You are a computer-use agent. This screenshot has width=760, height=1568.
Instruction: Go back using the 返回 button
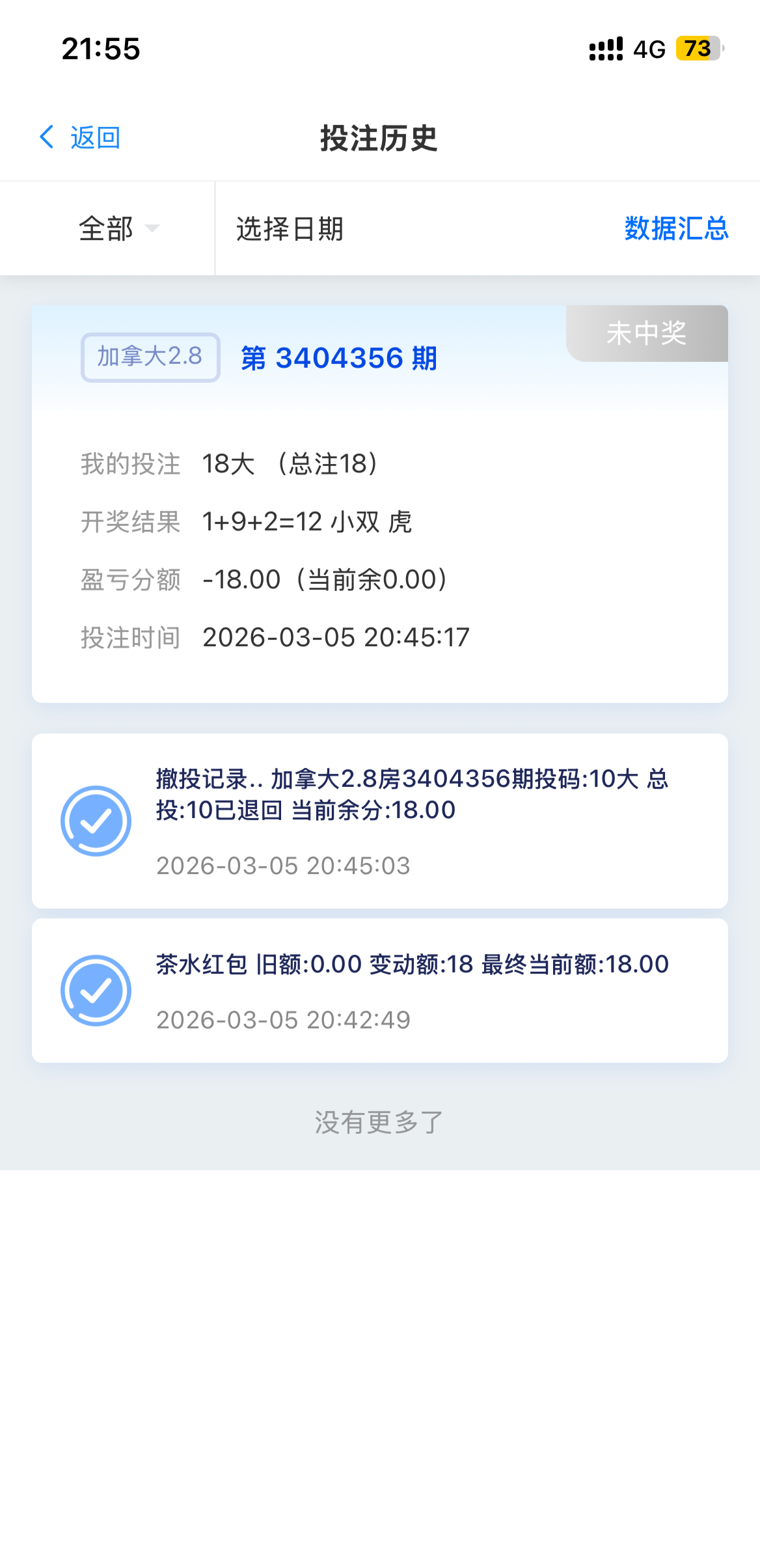(x=81, y=138)
